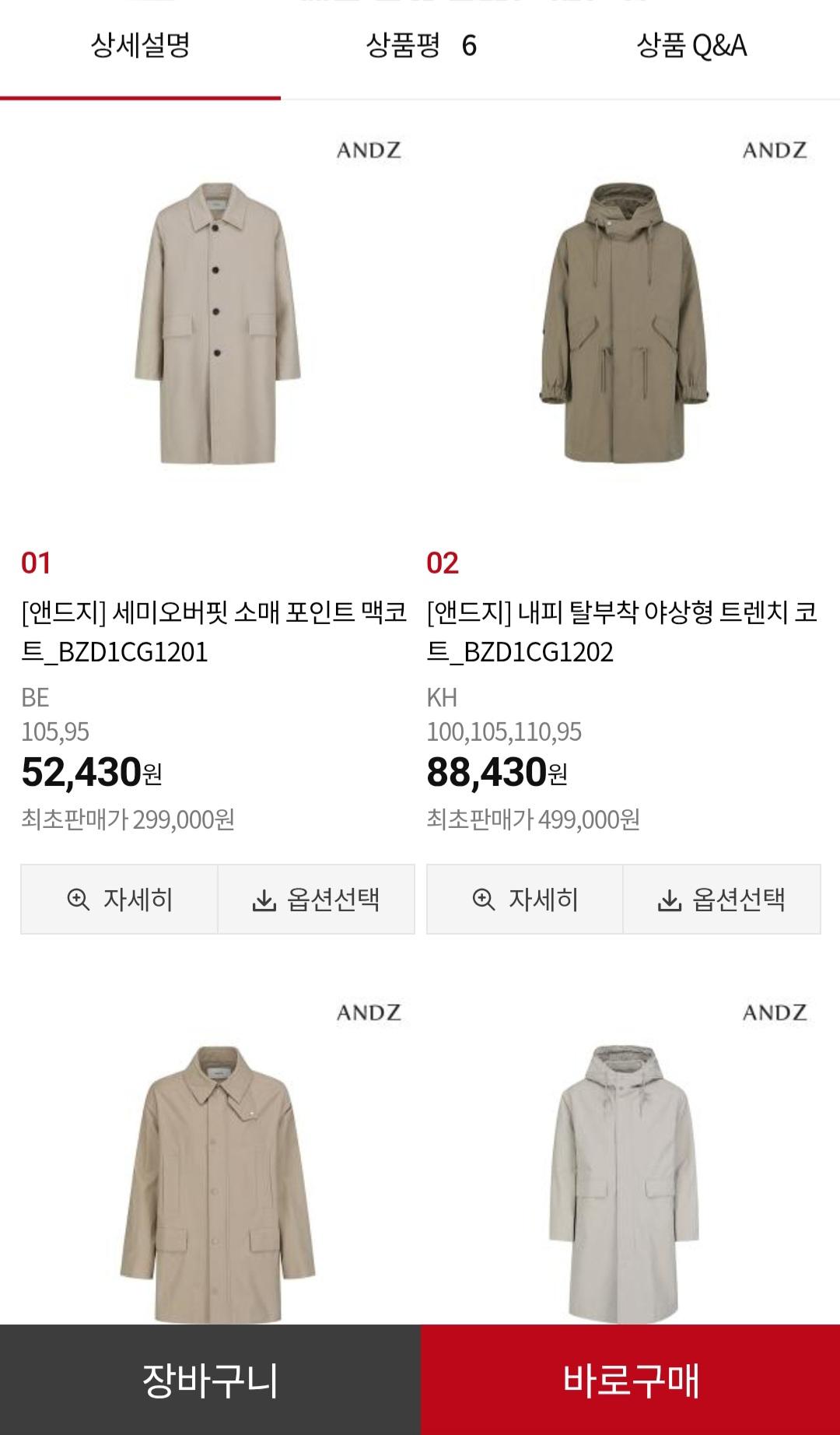Buy now with 바로구매 button
The image size is (840, 1435).
point(631,1380)
